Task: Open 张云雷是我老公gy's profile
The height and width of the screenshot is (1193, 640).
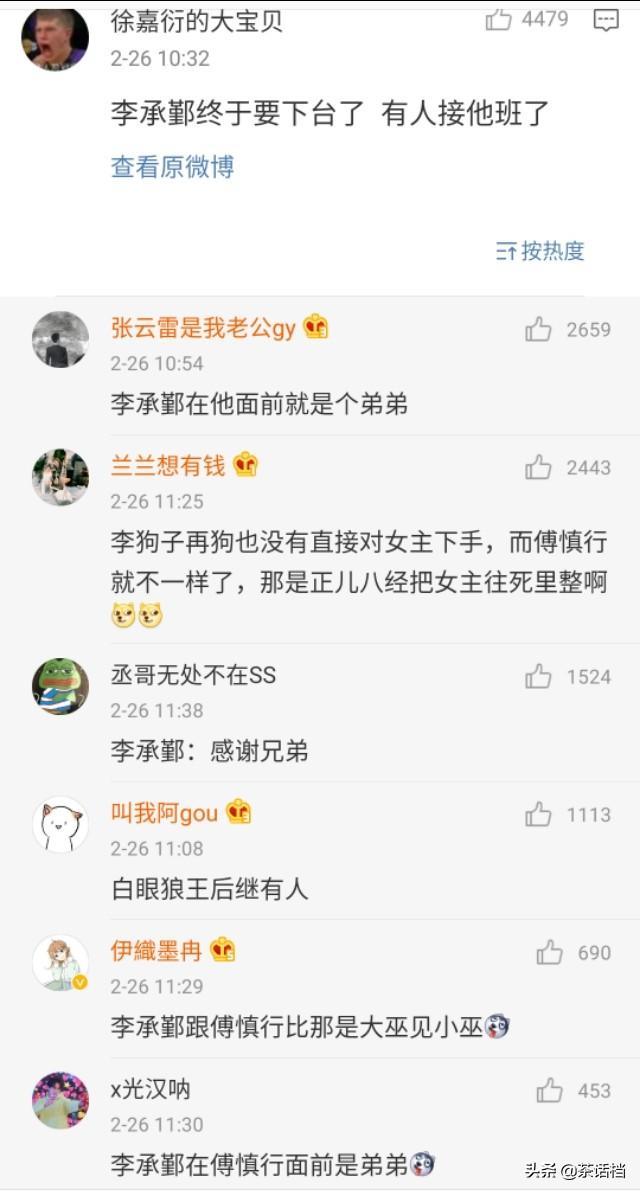Action: 203,328
